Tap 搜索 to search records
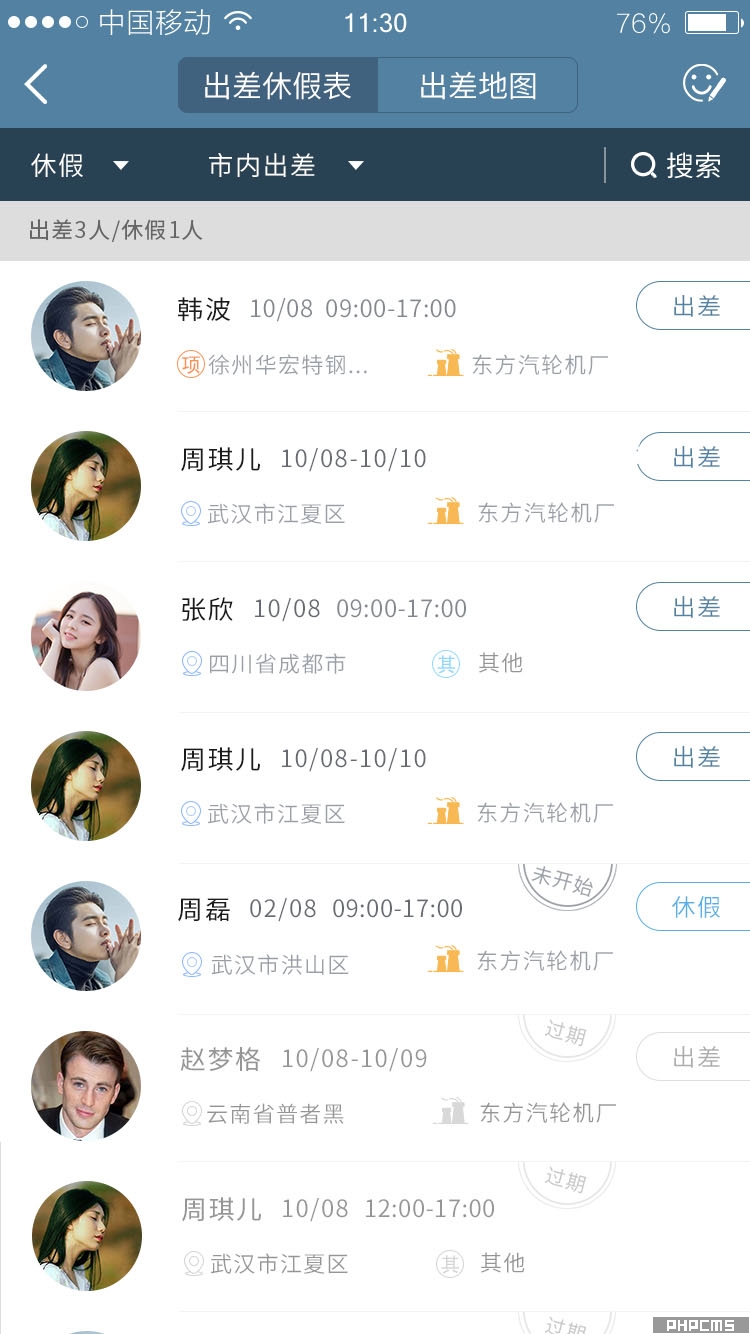The height and width of the screenshot is (1334, 750). [x=676, y=165]
